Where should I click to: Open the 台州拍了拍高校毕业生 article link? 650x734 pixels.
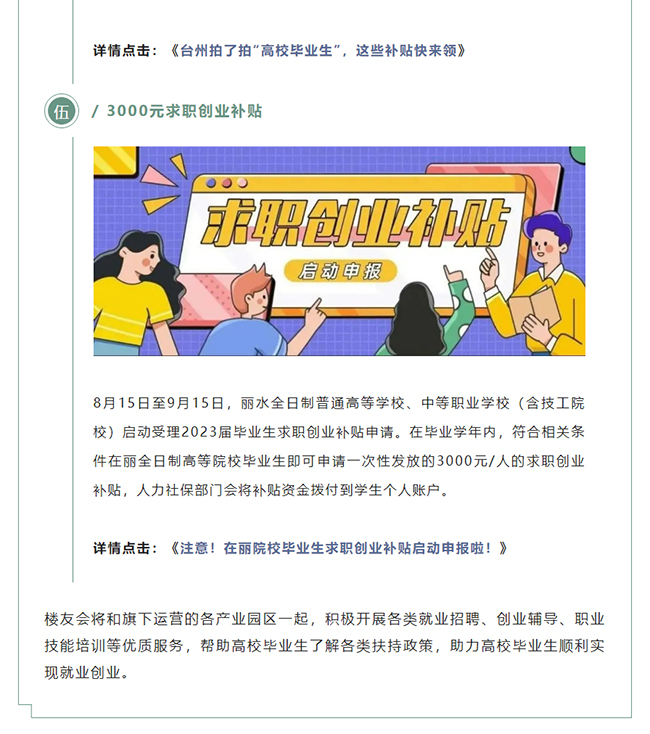[317, 50]
